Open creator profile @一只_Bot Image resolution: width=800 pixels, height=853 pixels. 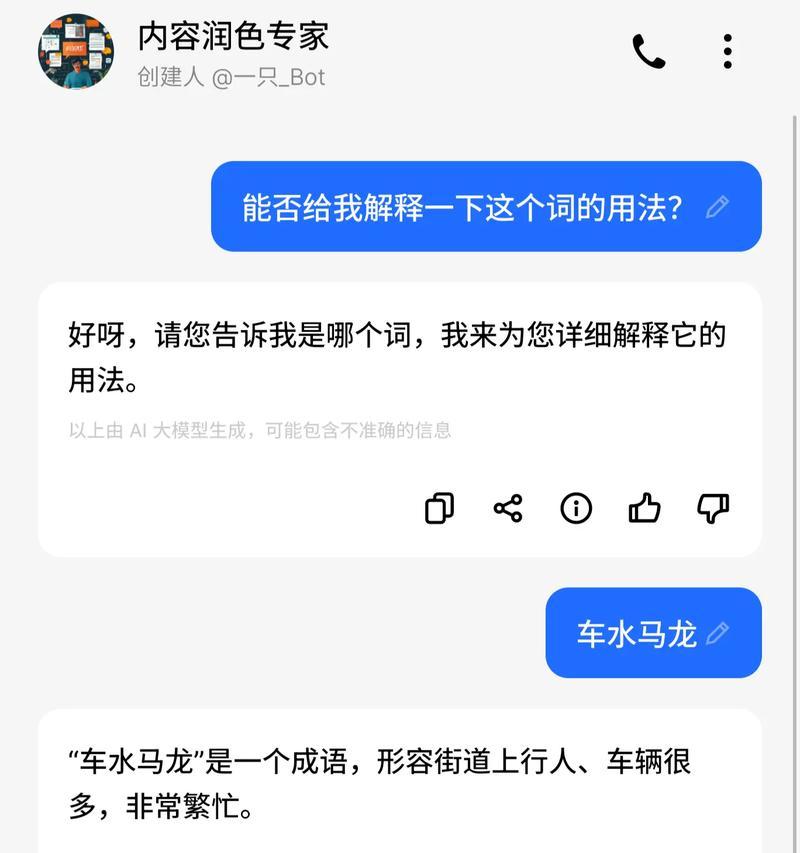pyautogui.click(x=268, y=77)
